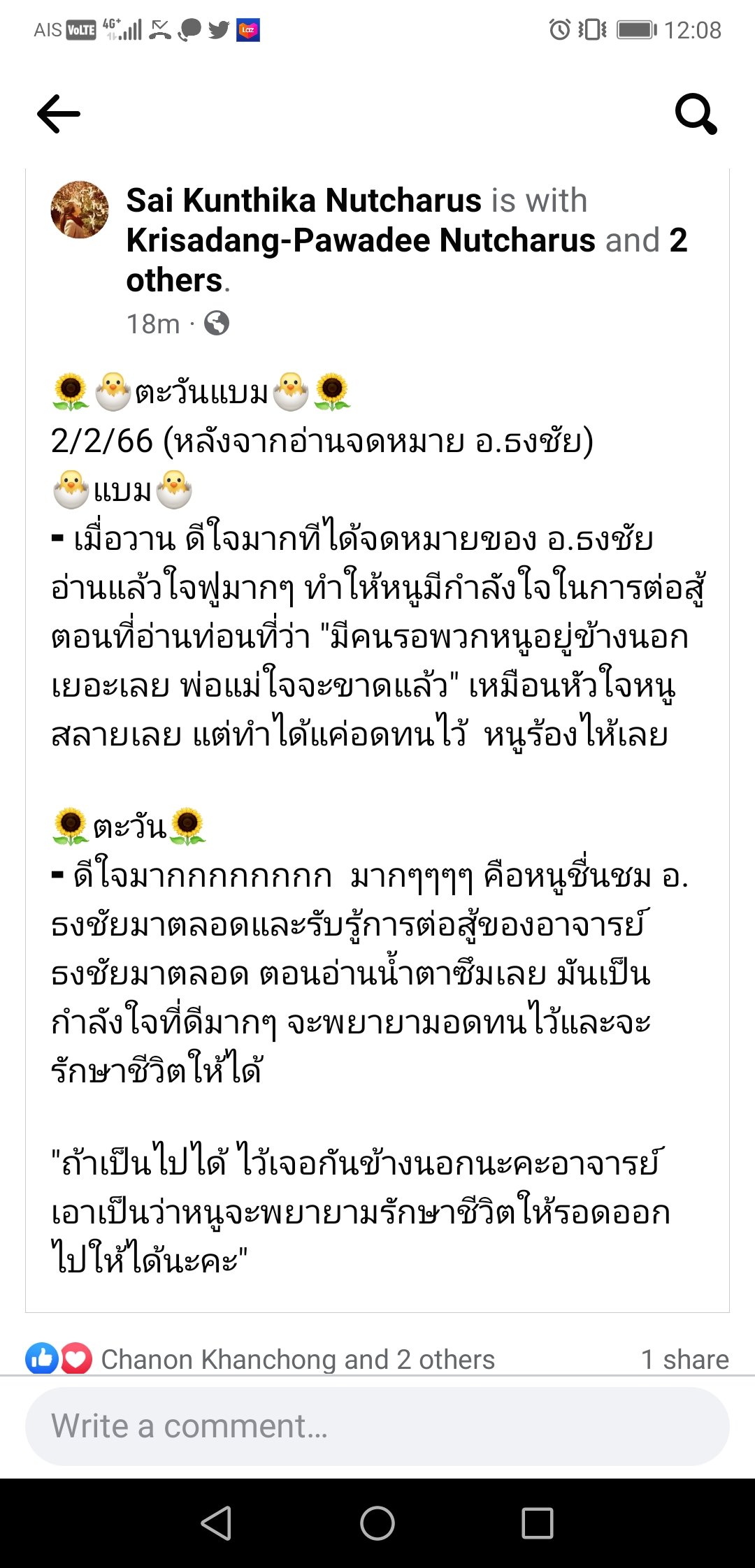View the 1 share
This screenshot has height=1568, width=755.
click(x=684, y=1359)
